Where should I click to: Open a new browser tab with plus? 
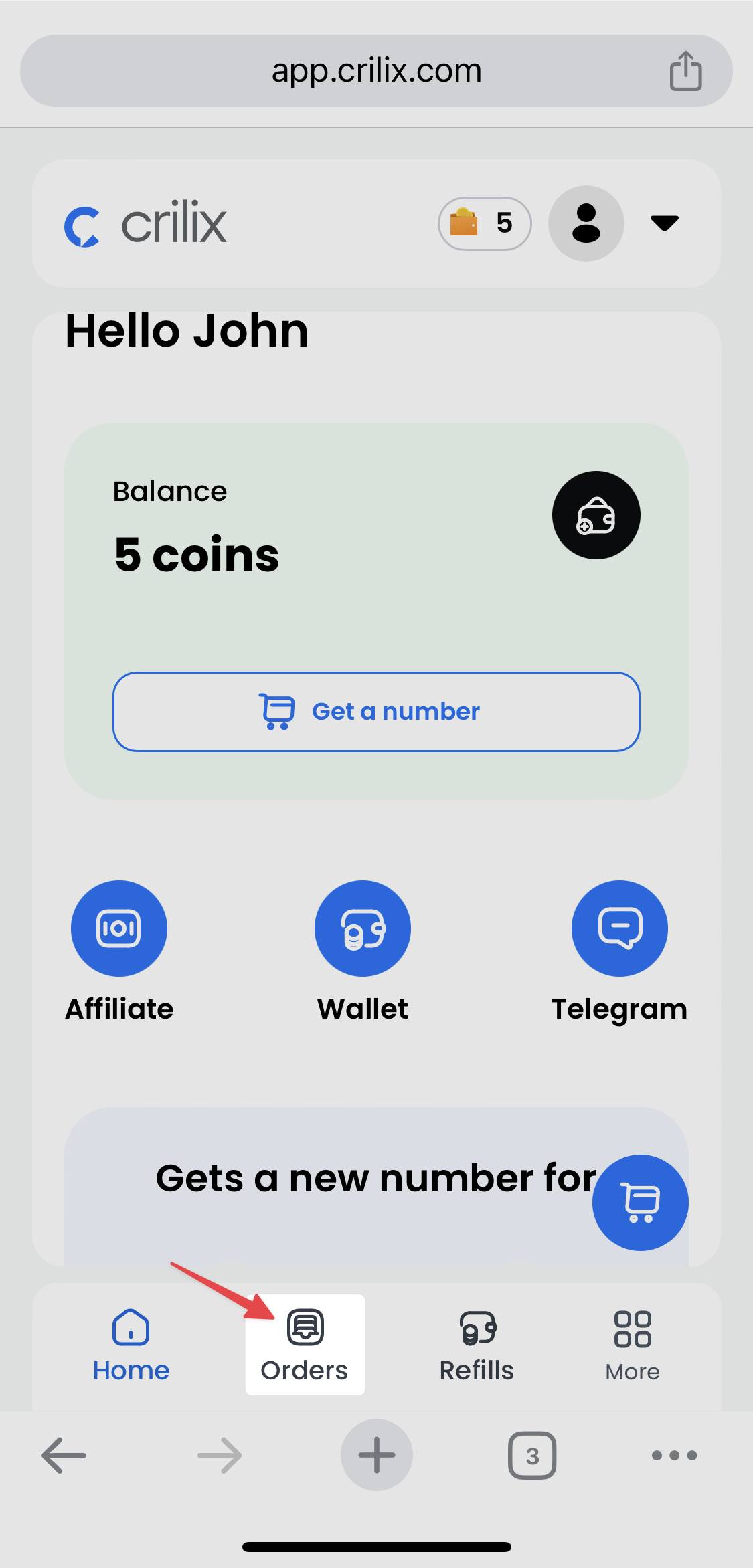tap(377, 1455)
